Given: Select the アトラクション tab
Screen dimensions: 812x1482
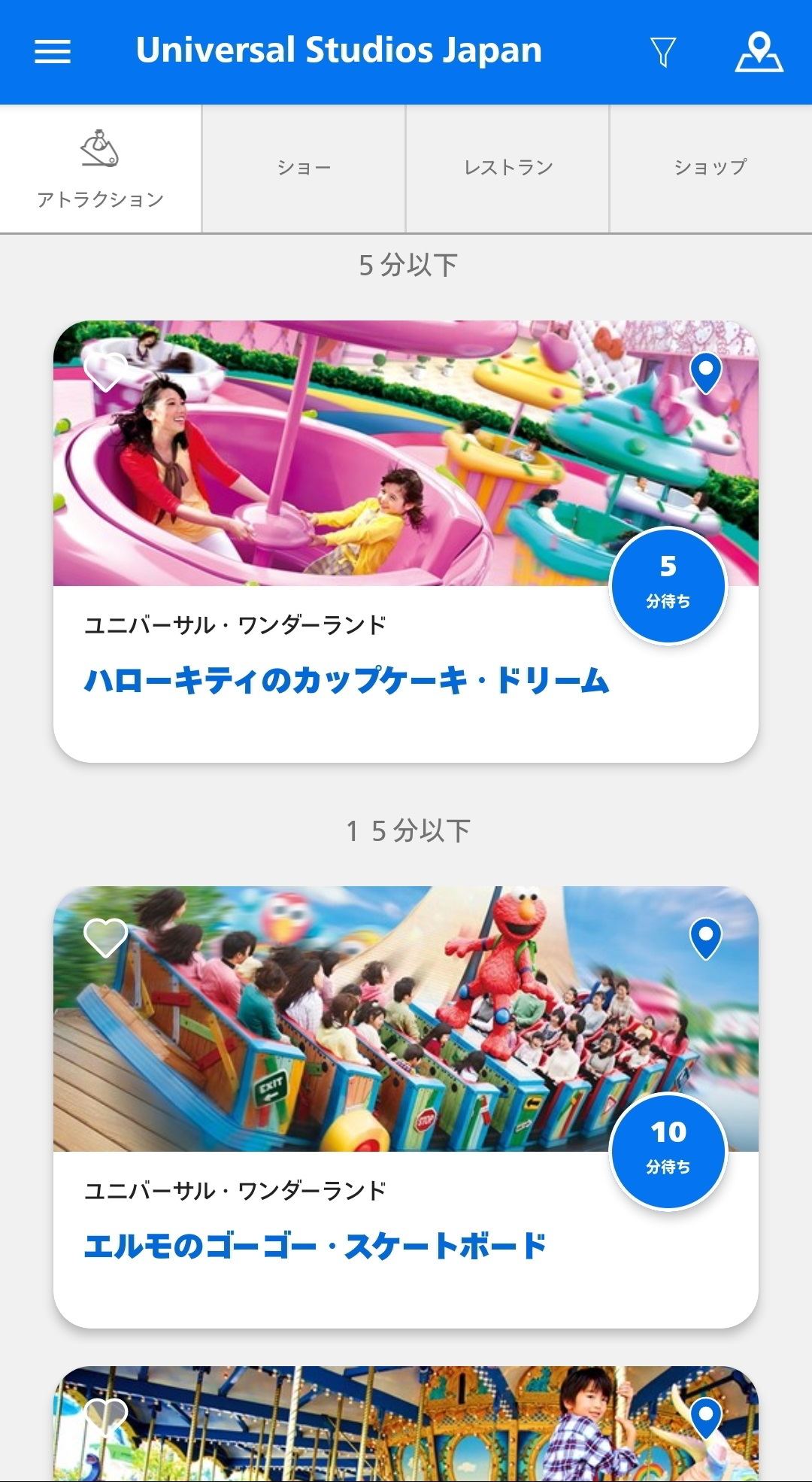Looking at the screenshot, I should [101, 169].
